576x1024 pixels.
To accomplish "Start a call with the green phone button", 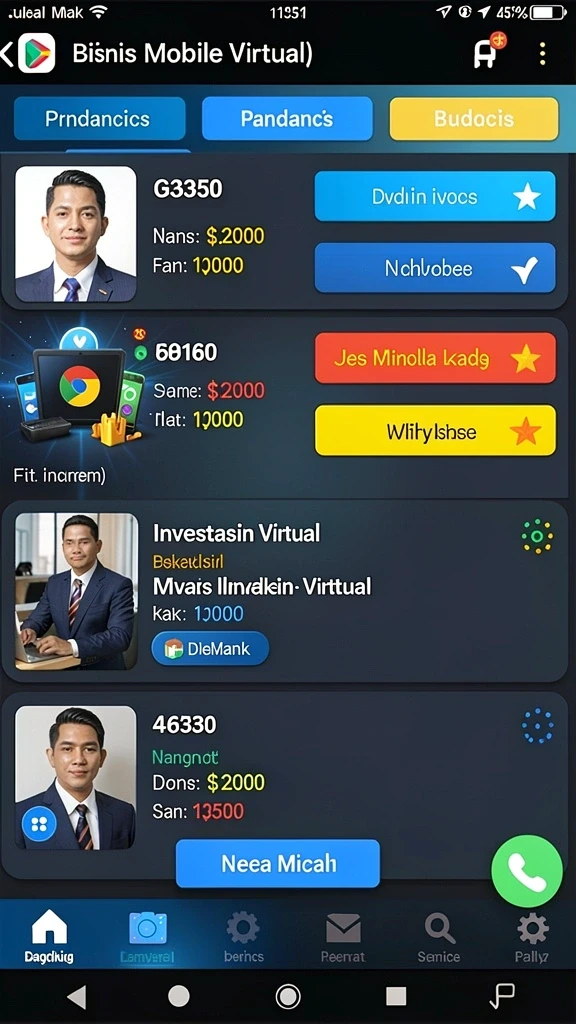I will (526, 871).
